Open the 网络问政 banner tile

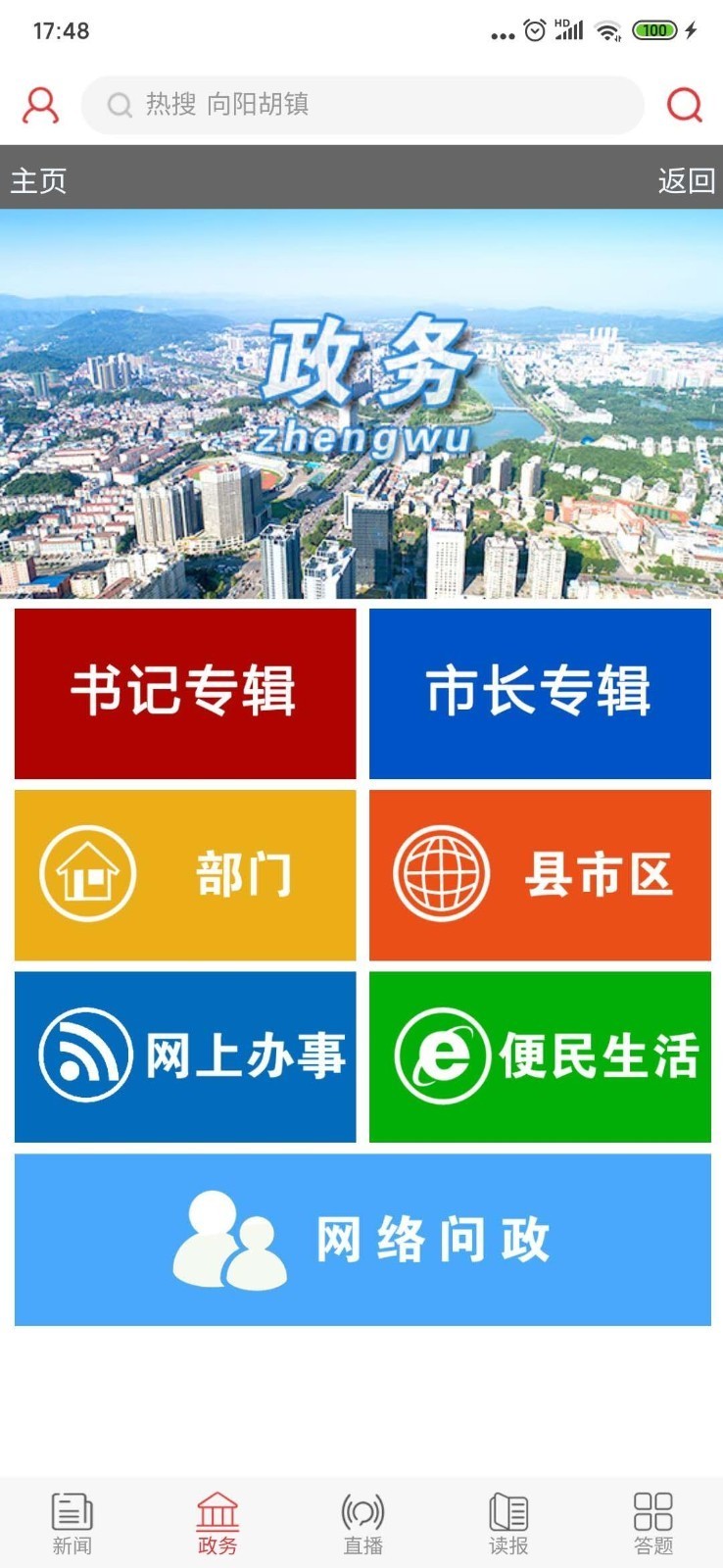click(362, 1240)
